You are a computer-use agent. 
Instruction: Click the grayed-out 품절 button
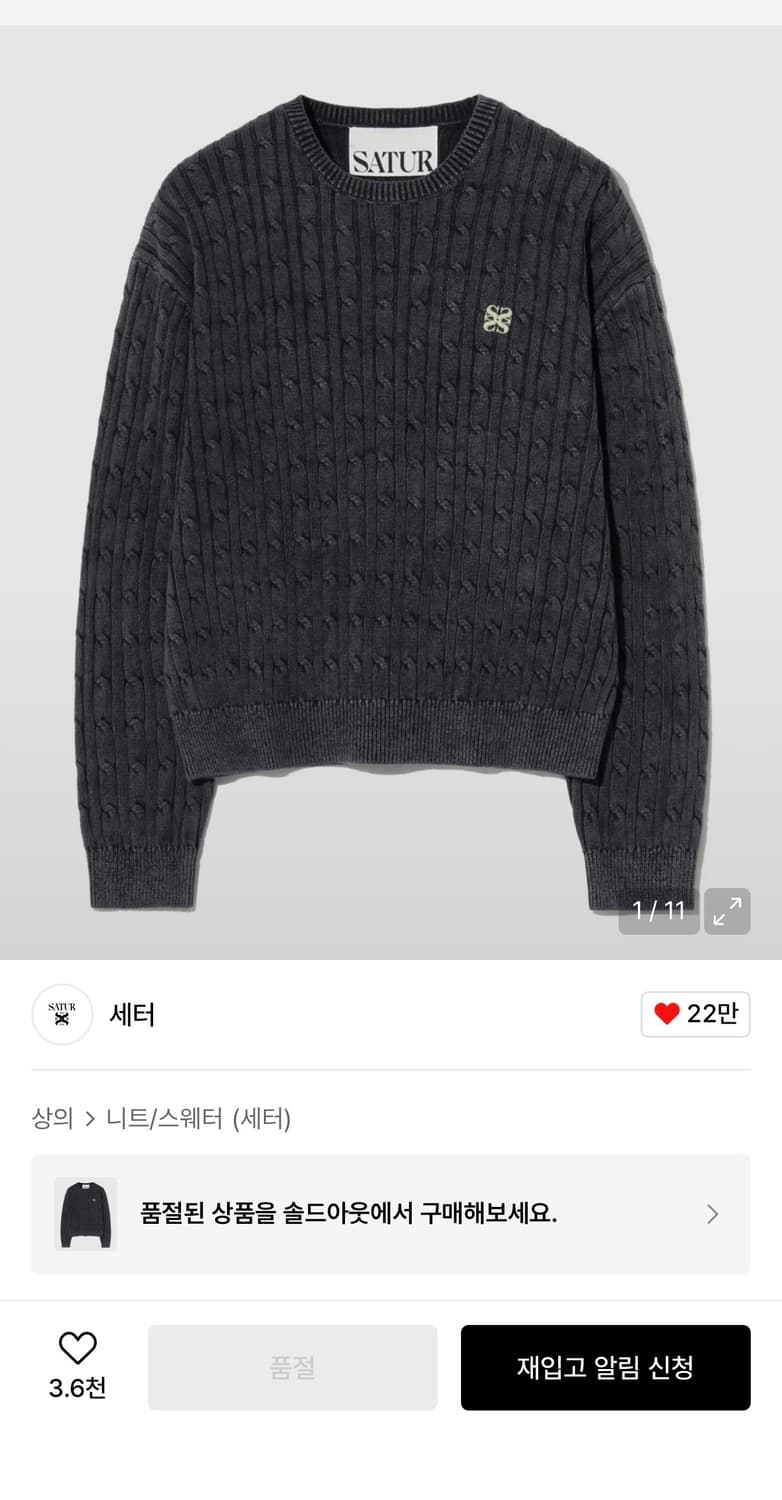292,1367
